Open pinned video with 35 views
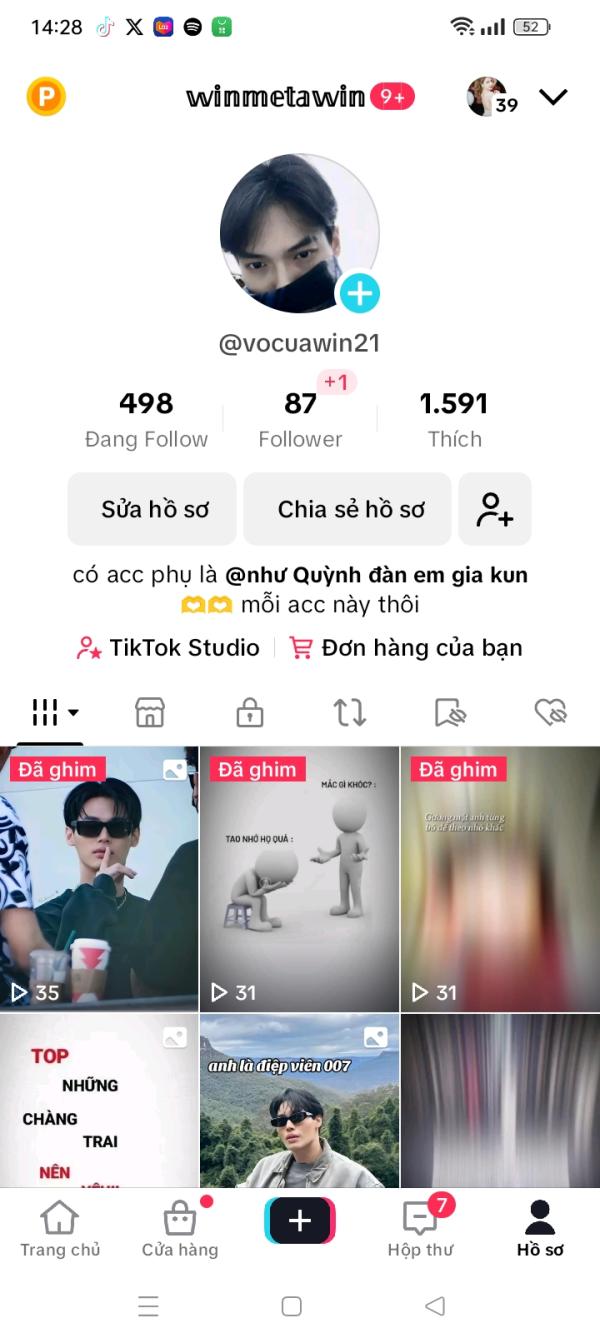The width and height of the screenshot is (600, 1343). pyautogui.click(x=99, y=879)
